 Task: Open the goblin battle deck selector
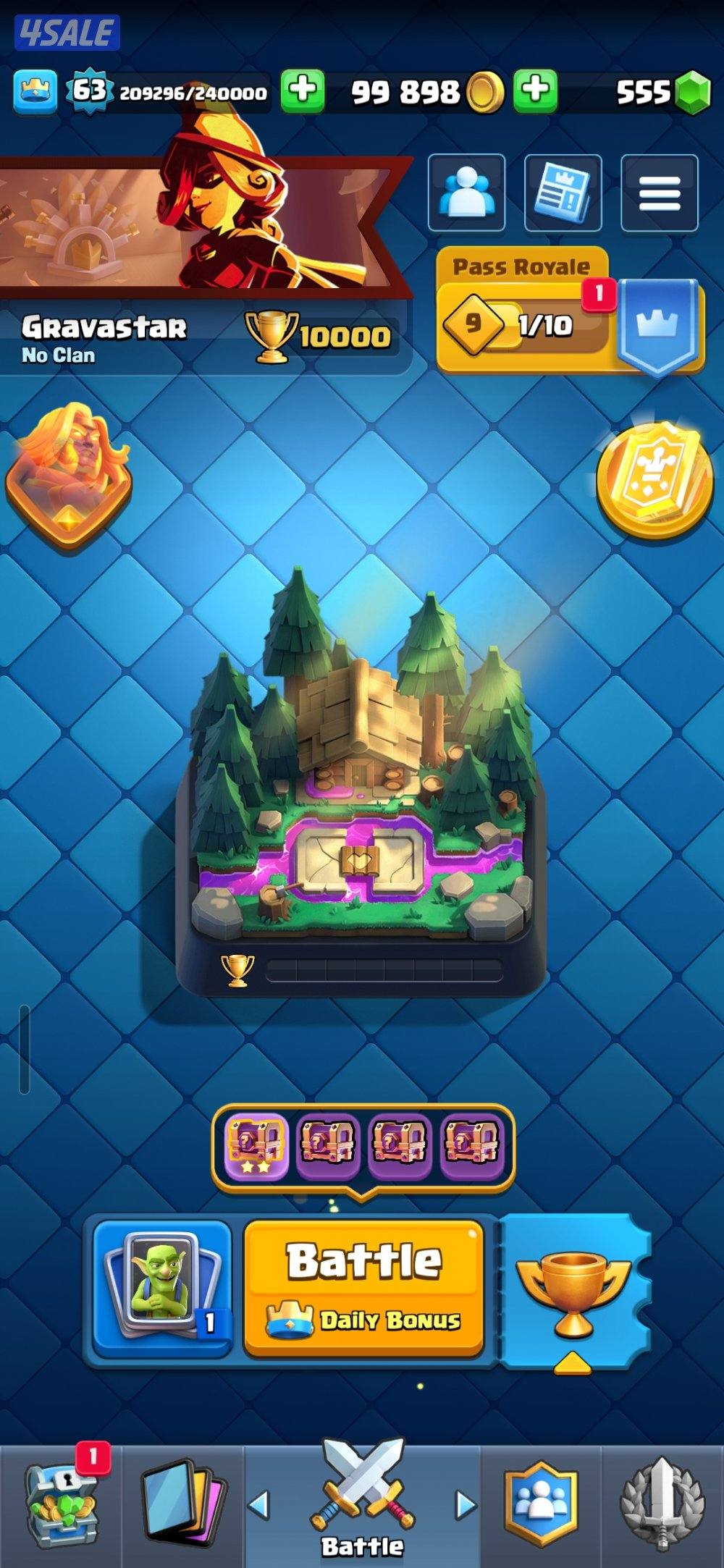[163, 1289]
